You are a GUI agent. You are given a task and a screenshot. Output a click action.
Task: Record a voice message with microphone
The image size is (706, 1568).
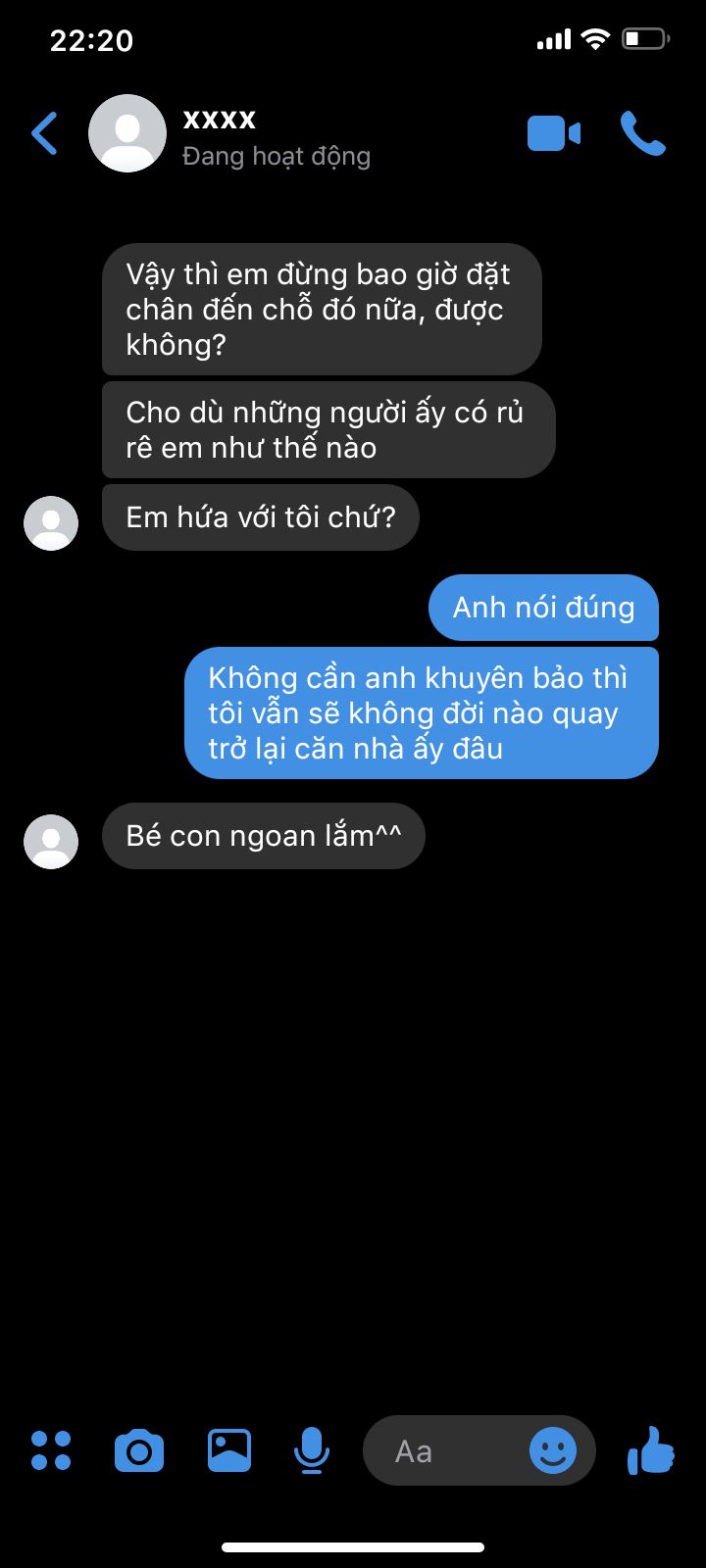312,1450
